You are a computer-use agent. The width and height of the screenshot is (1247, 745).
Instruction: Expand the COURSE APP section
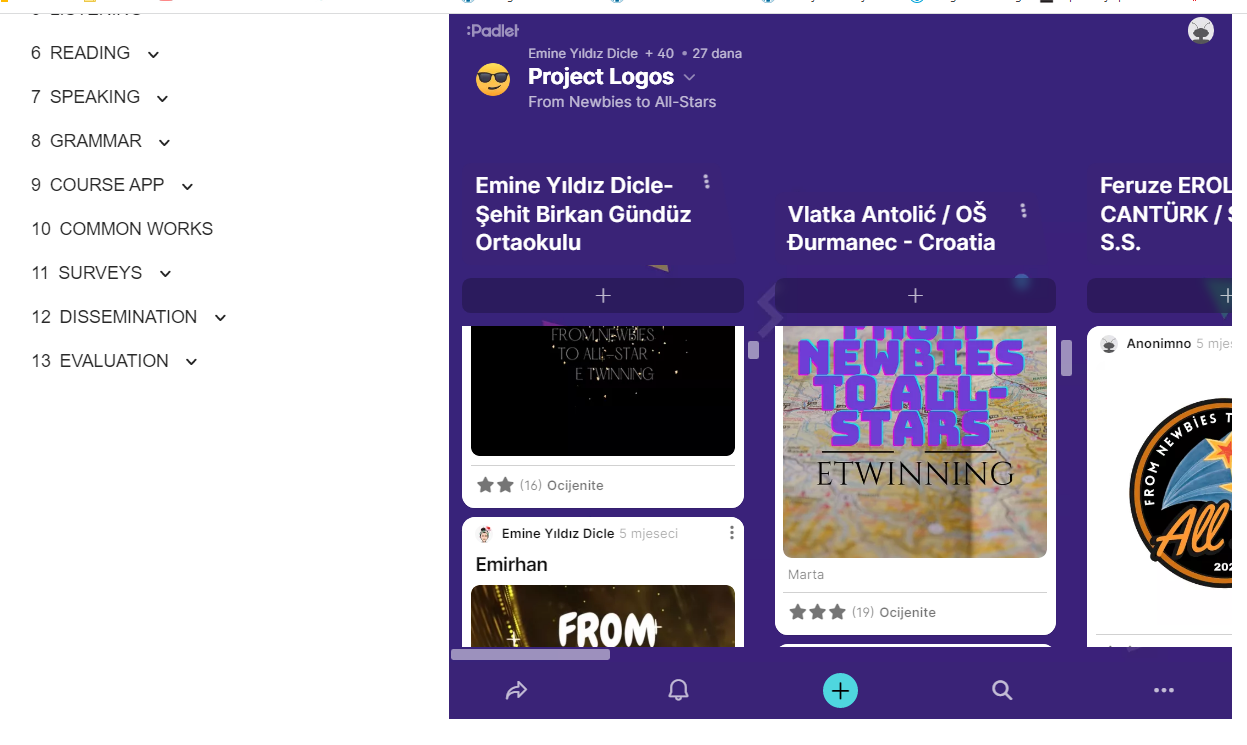point(187,186)
